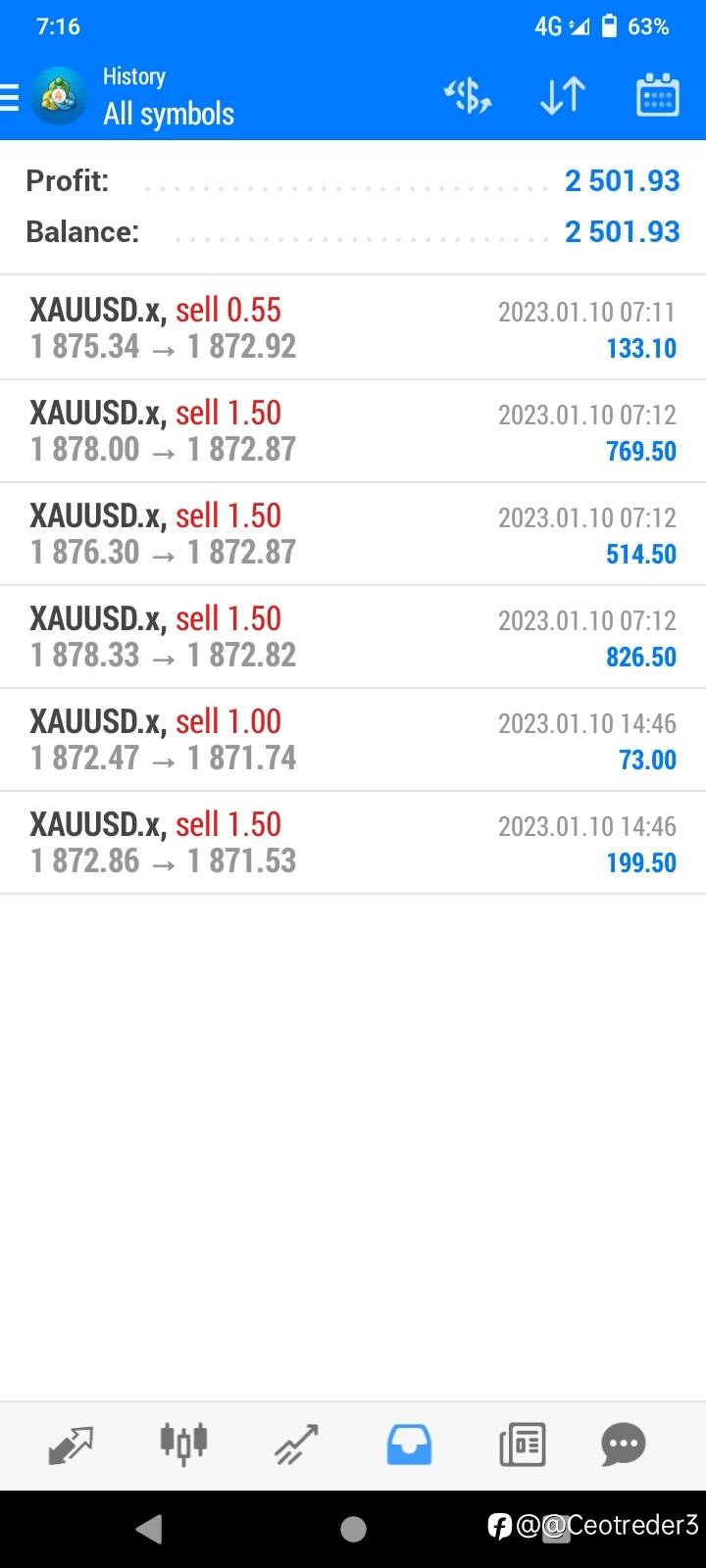This screenshot has height=1568, width=706.
Task: Switch to the Charts tab
Action: pos(183,1445)
